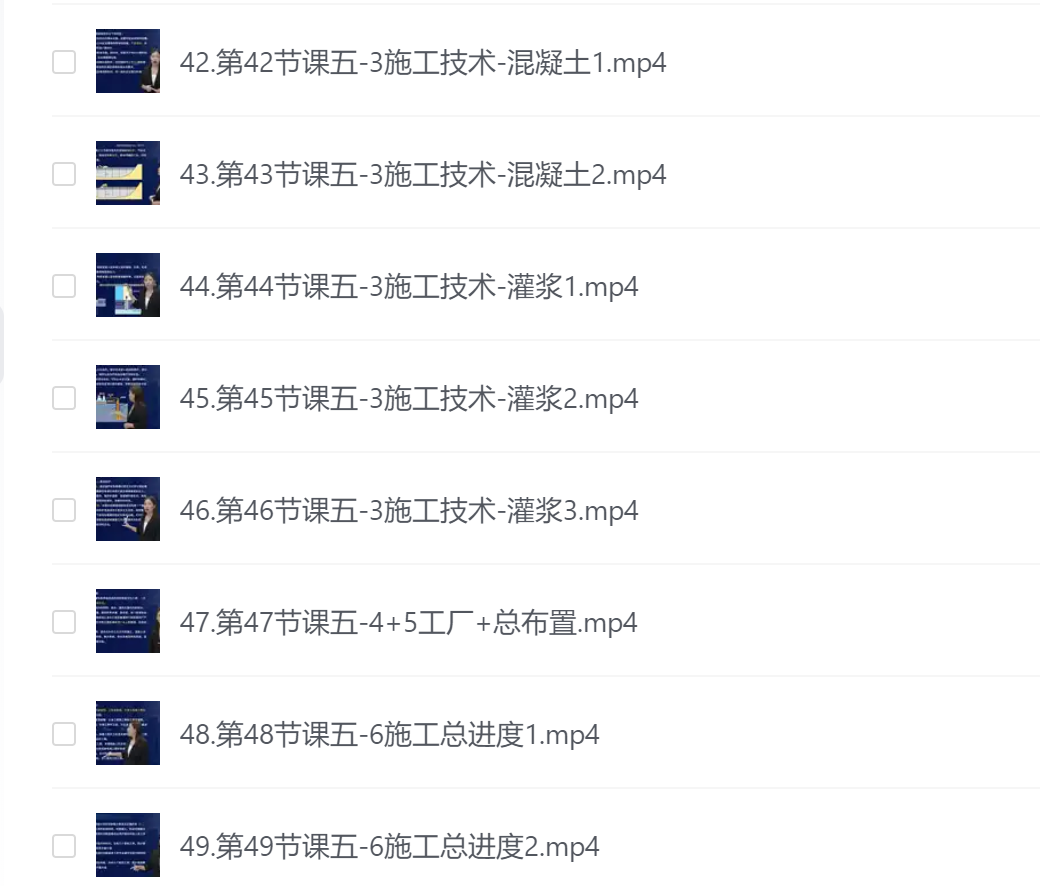Mark the checkbox next to 49 施工总进度2.mp4
This screenshot has height=886, width=1040.
[64, 846]
